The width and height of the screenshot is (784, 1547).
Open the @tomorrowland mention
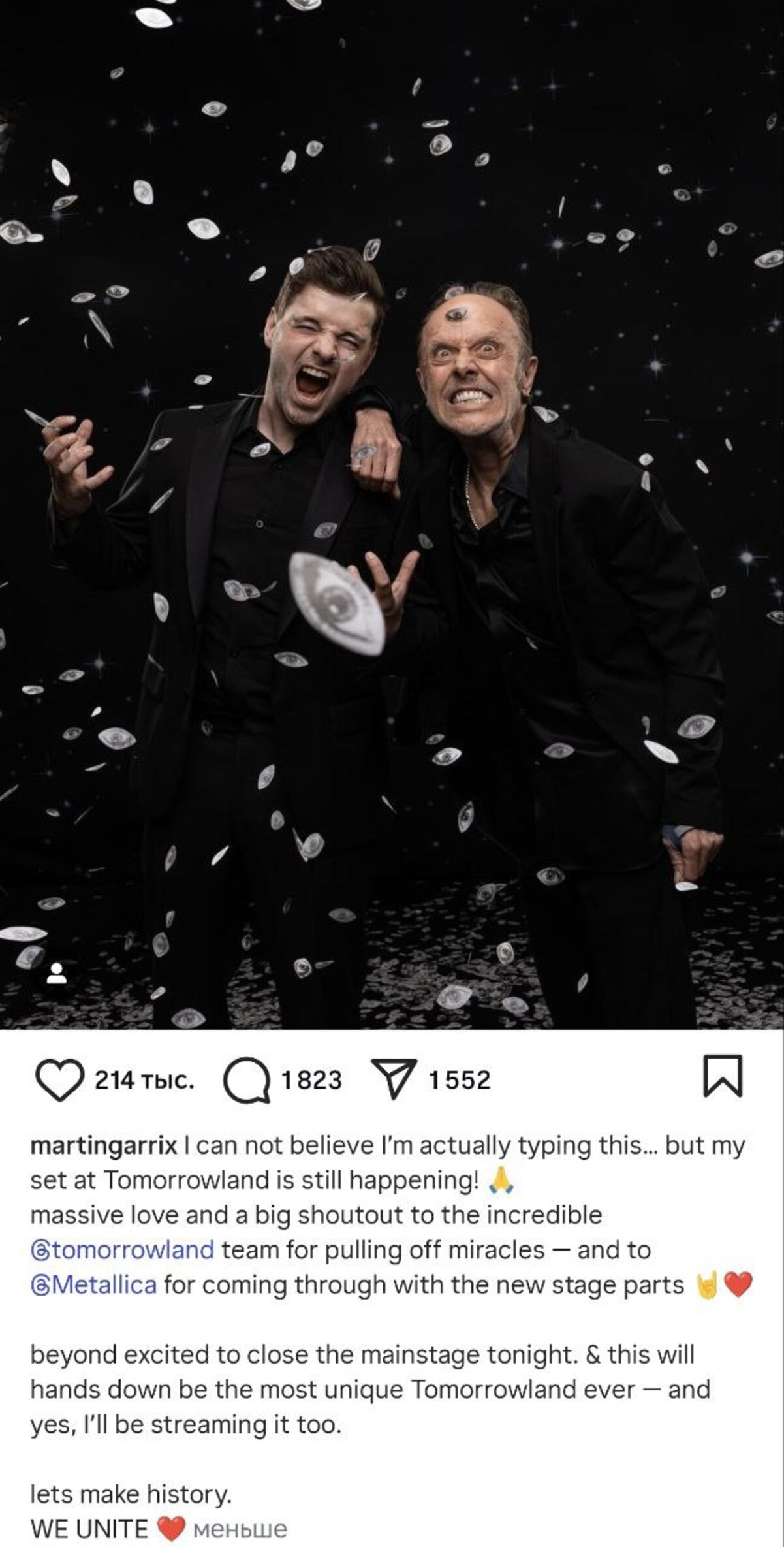pos(123,1250)
